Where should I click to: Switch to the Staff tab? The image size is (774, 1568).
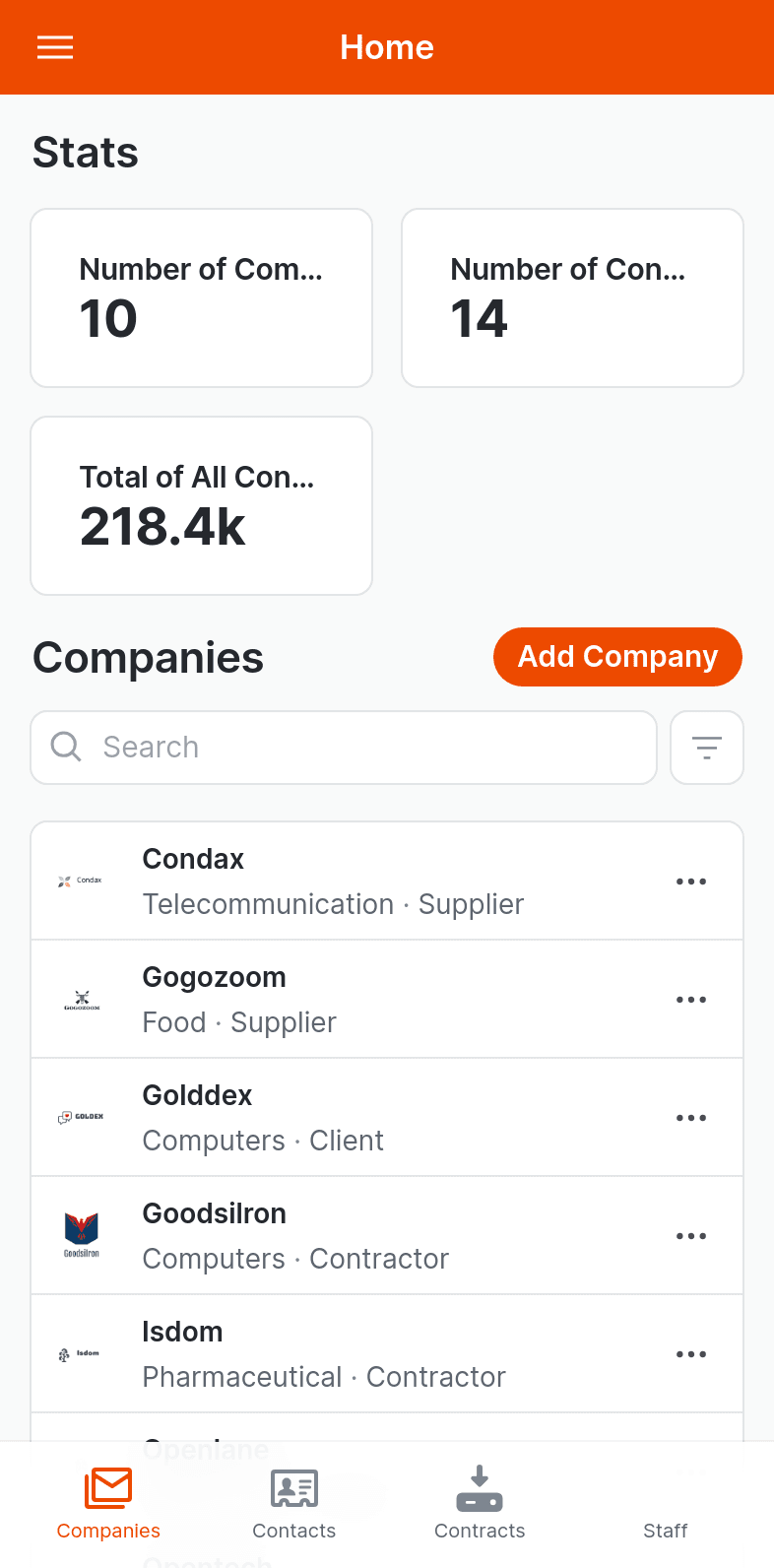(666, 1504)
